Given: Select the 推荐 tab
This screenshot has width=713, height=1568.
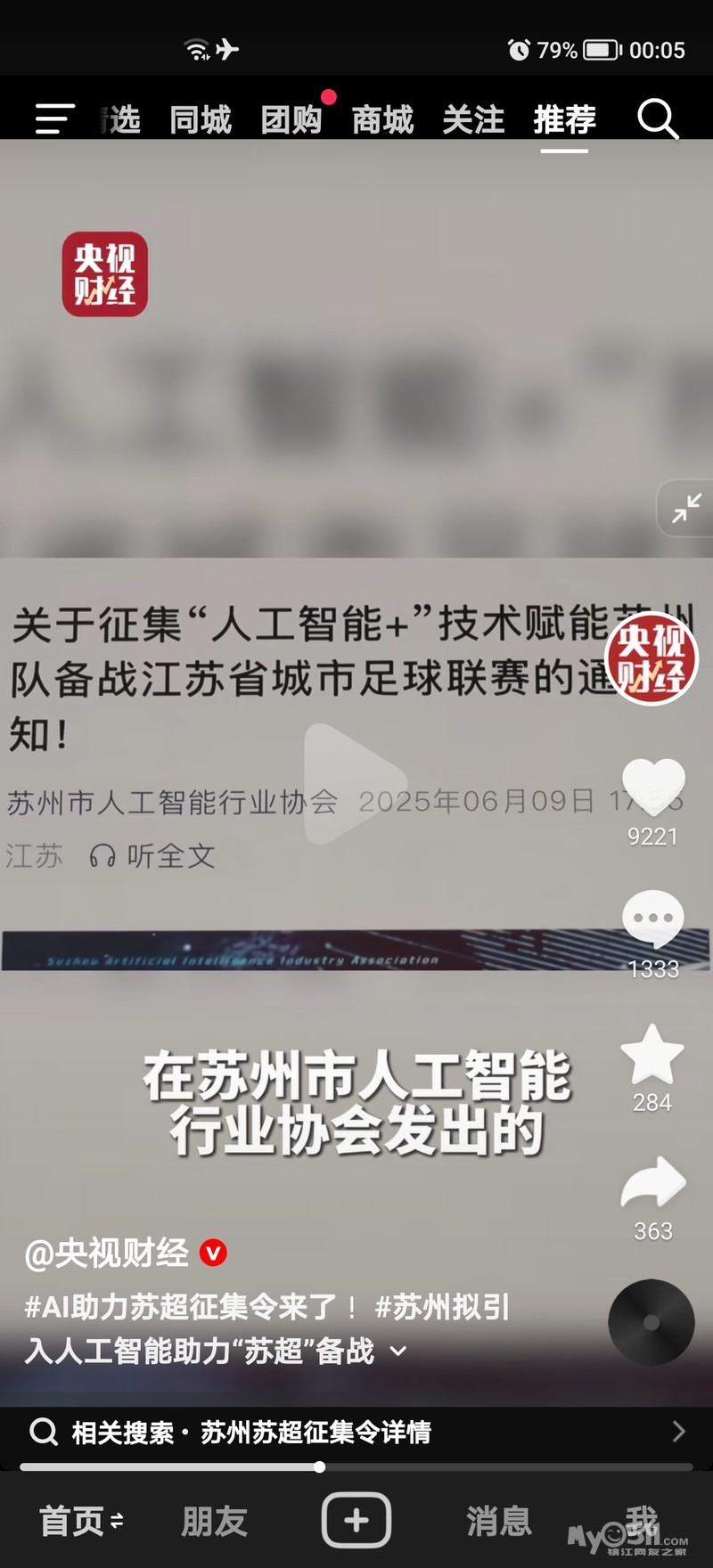Looking at the screenshot, I should [564, 119].
